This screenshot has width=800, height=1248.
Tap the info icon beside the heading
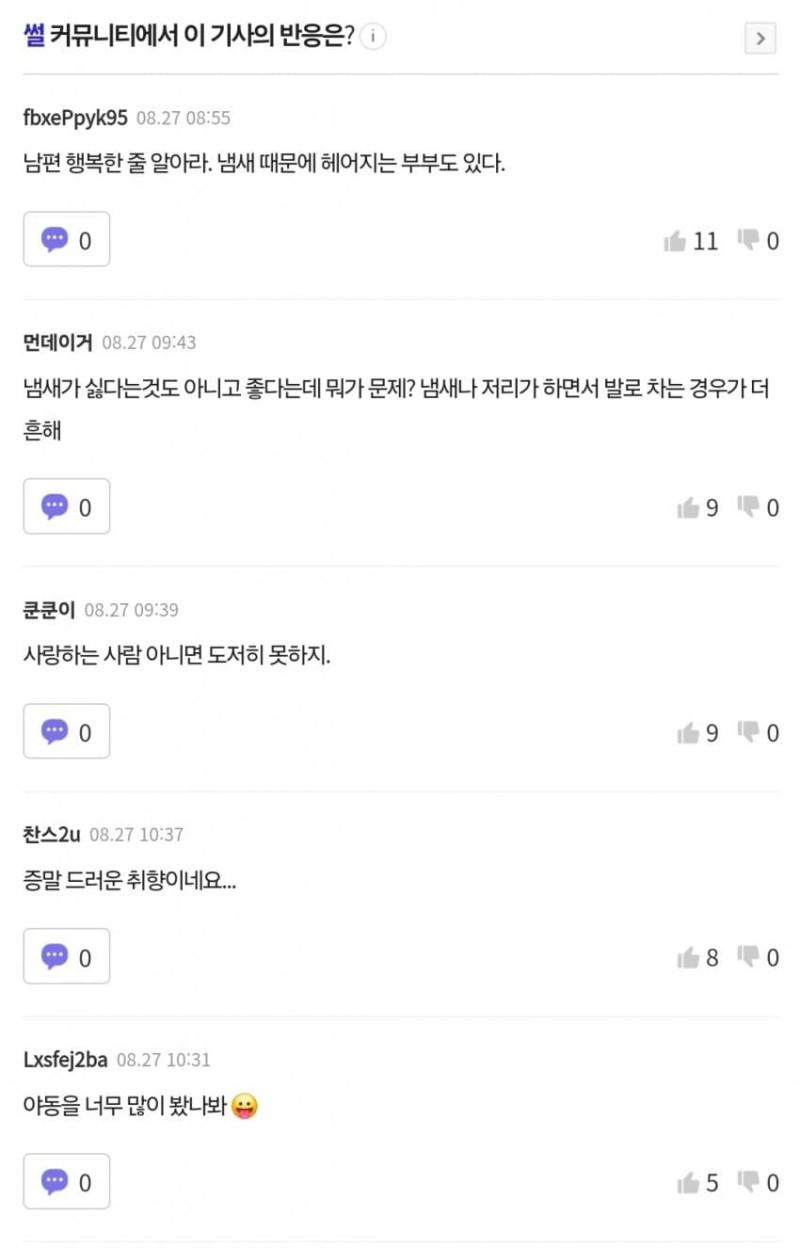[x=373, y=37]
